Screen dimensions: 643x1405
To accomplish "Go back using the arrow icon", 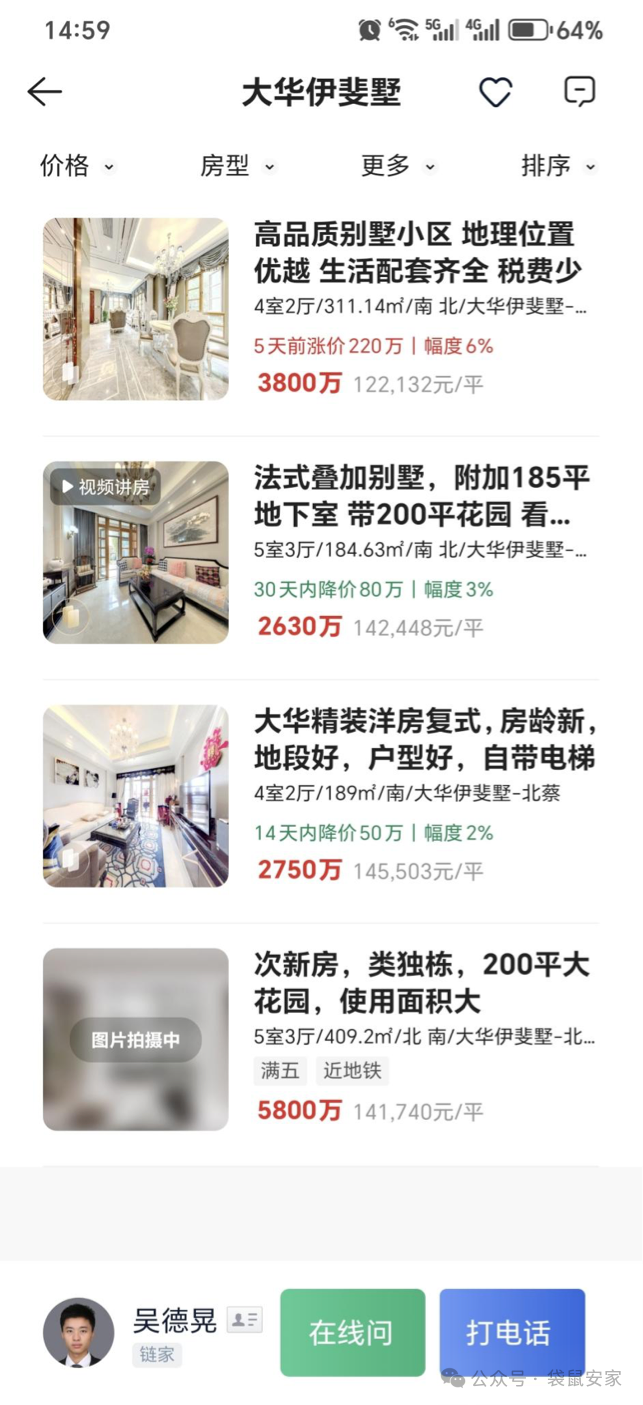I will click(45, 92).
